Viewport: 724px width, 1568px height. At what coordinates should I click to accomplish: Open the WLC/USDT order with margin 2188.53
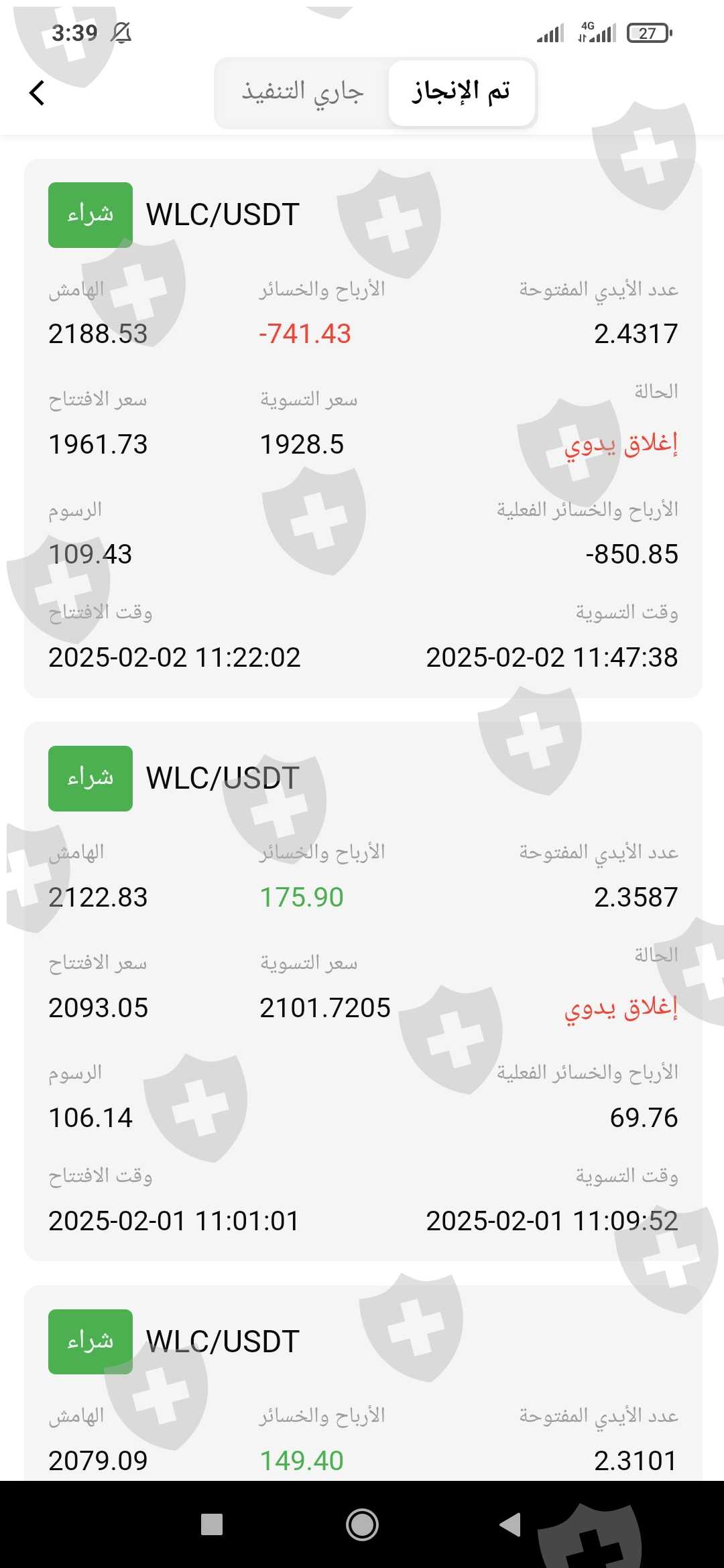coord(363,429)
